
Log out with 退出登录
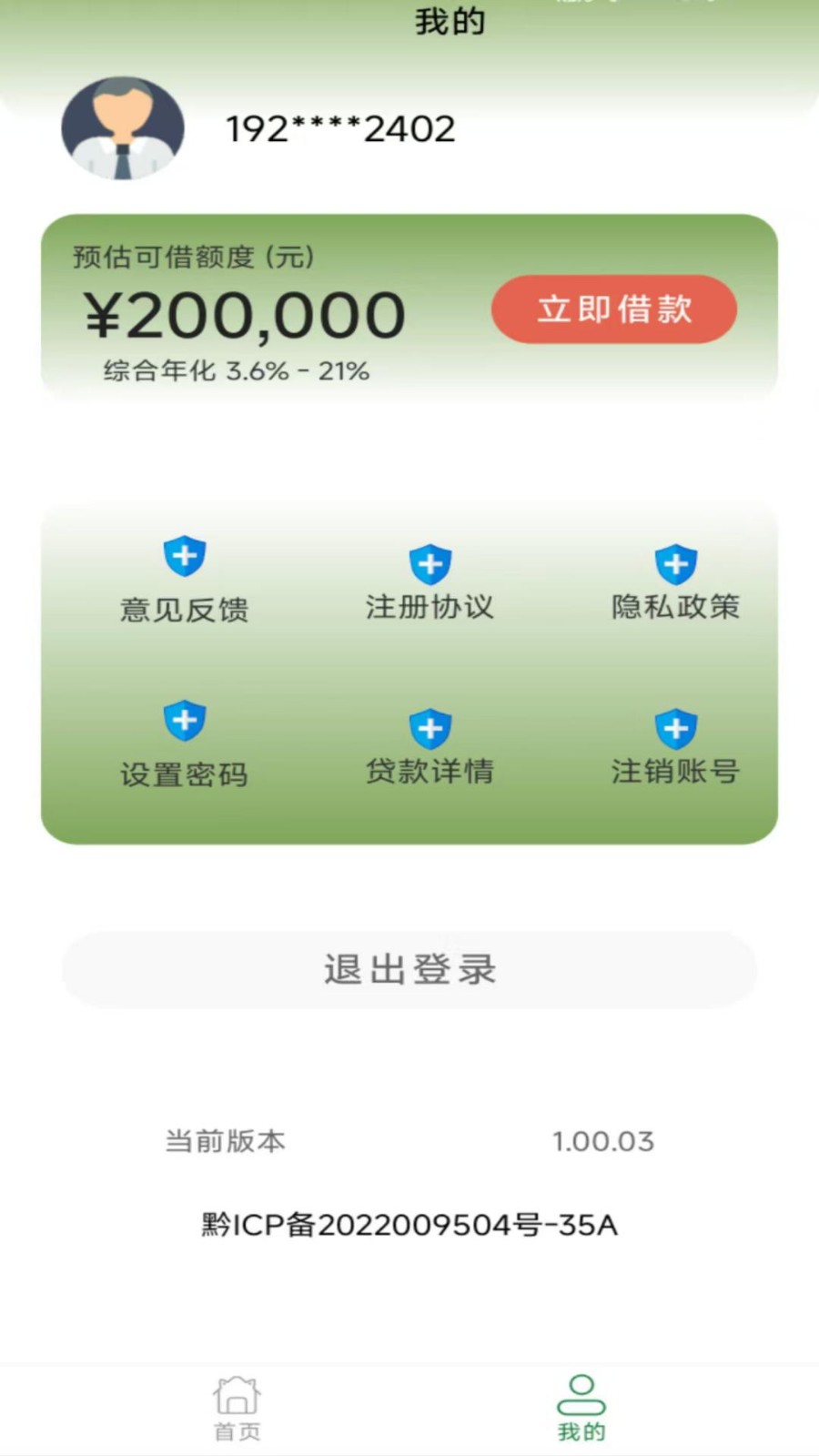pyautogui.click(x=409, y=970)
